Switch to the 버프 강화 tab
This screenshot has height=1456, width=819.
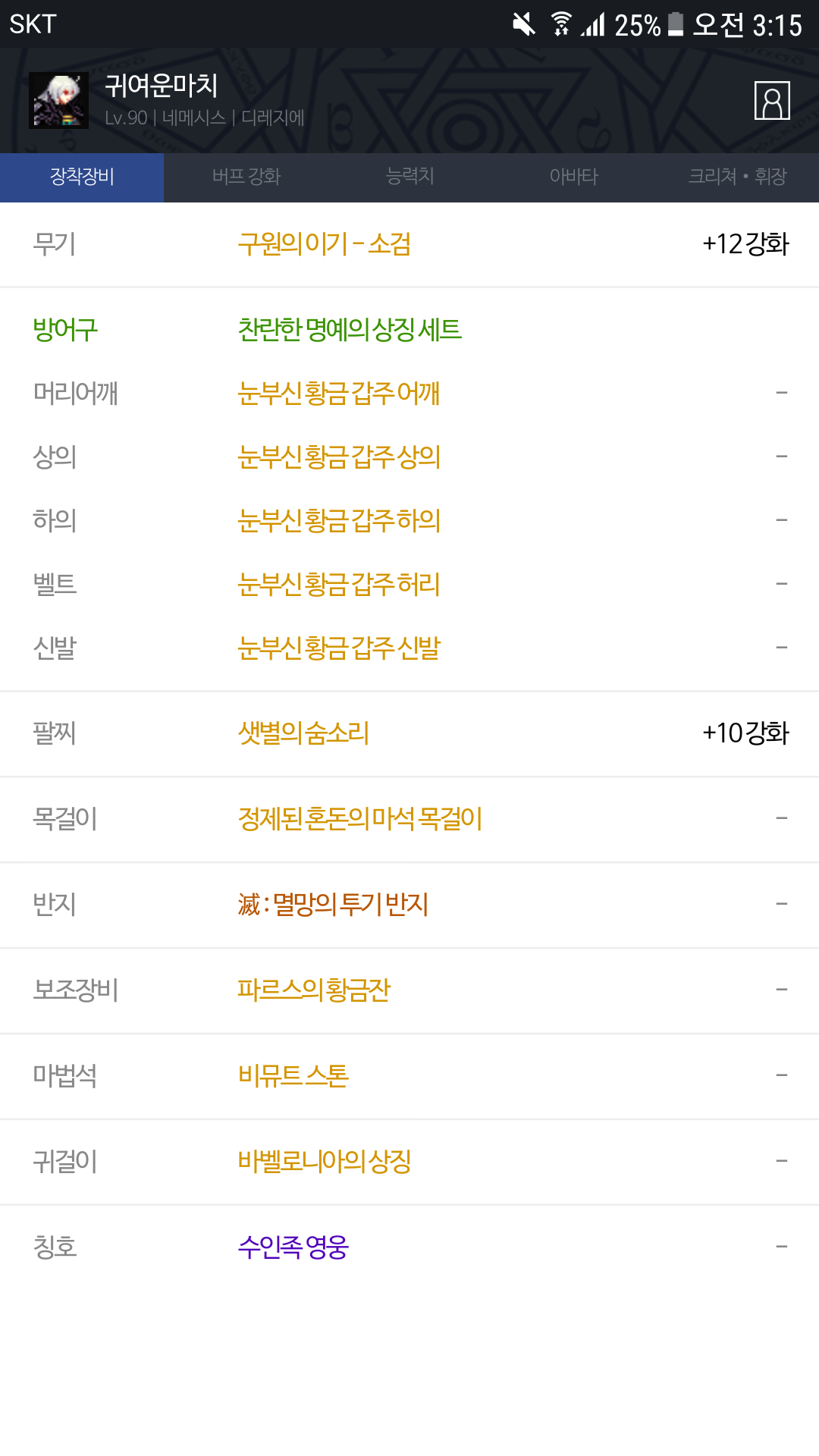[246, 177]
